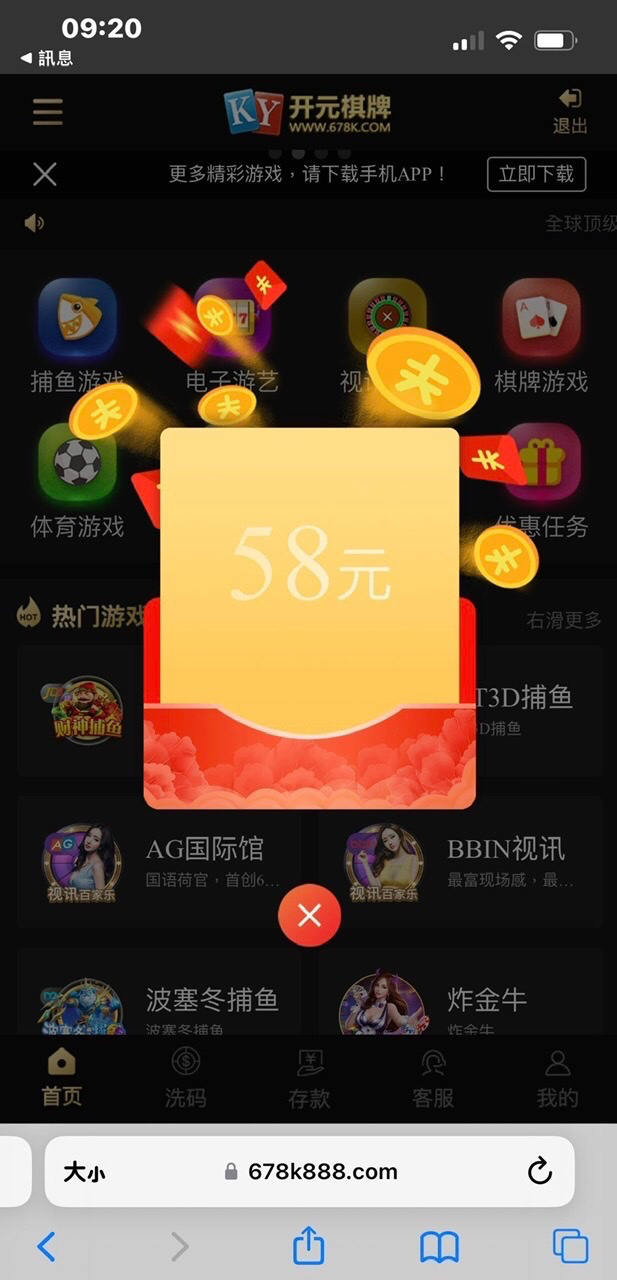Viewport: 617px width, 1280px height.
Task: Close the 58元 red envelope popup
Action: coord(310,915)
